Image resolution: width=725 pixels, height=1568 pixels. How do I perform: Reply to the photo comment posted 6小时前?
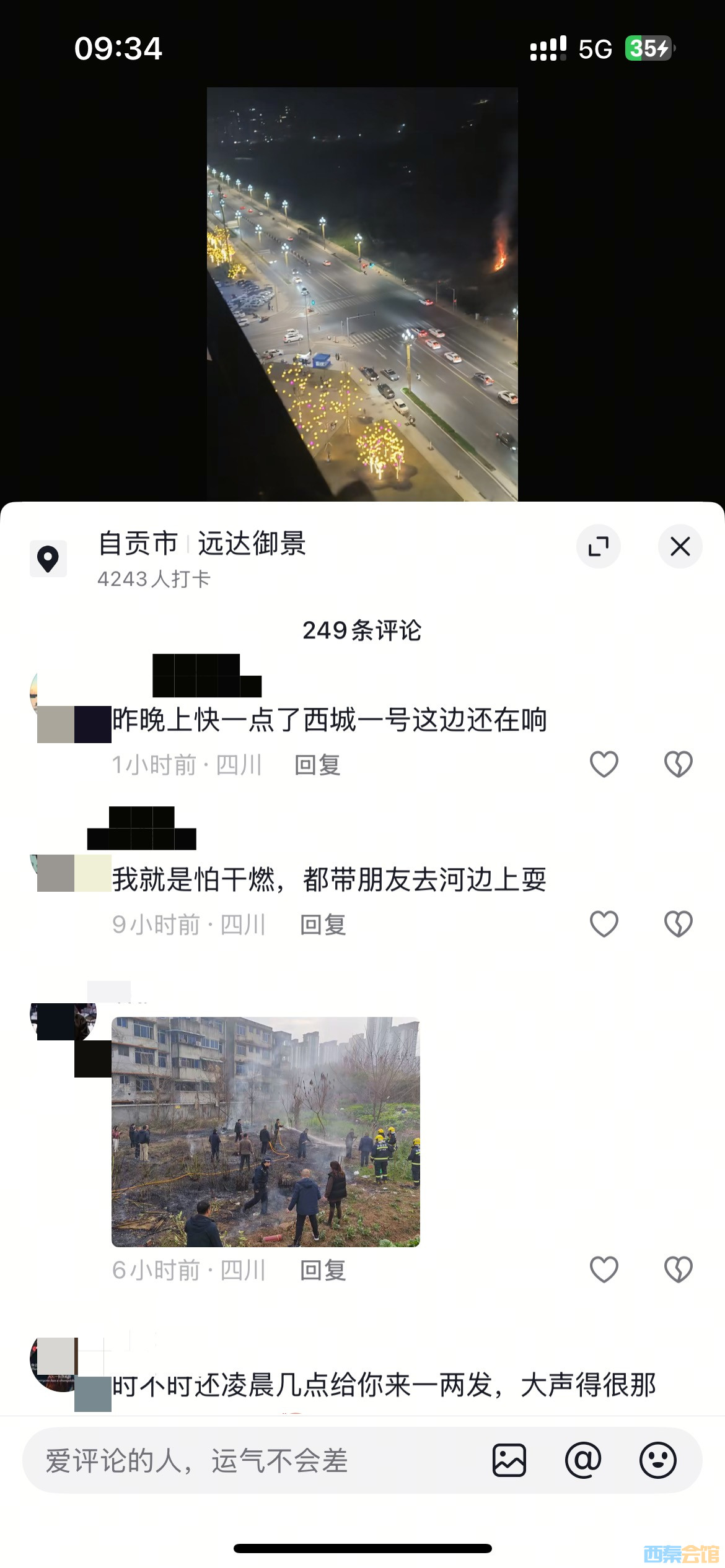coord(323,1270)
